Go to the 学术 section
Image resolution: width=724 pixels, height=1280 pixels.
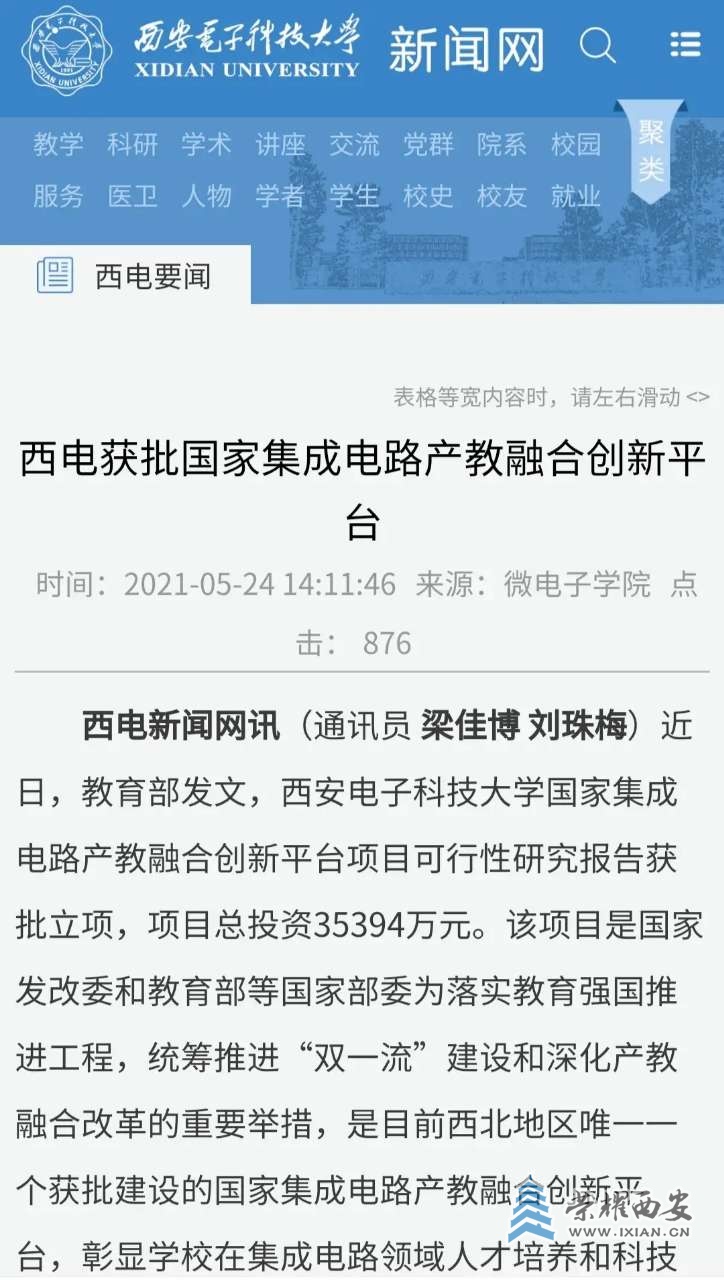tap(206, 144)
